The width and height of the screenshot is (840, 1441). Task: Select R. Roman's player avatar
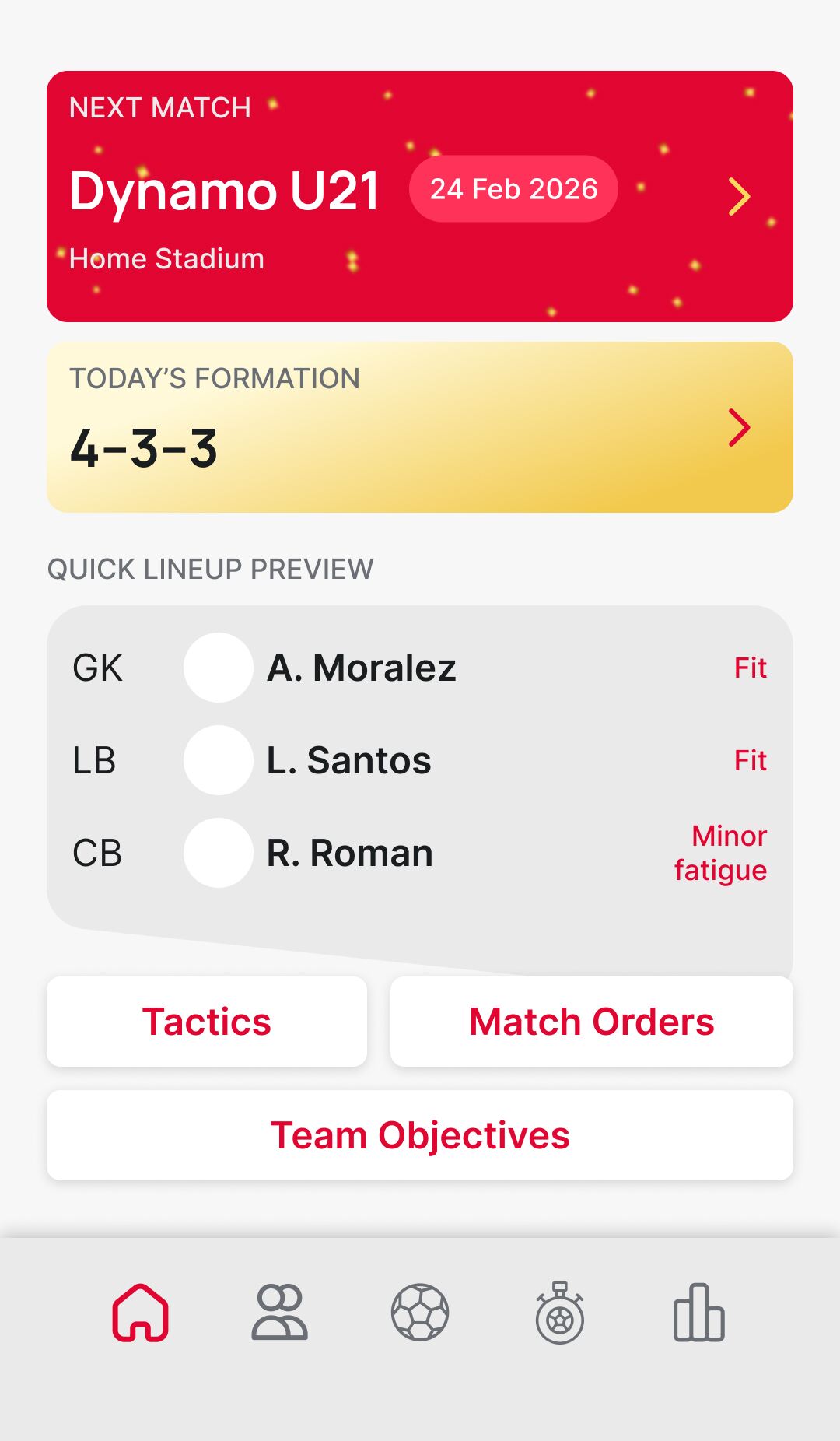pyautogui.click(x=219, y=854)
